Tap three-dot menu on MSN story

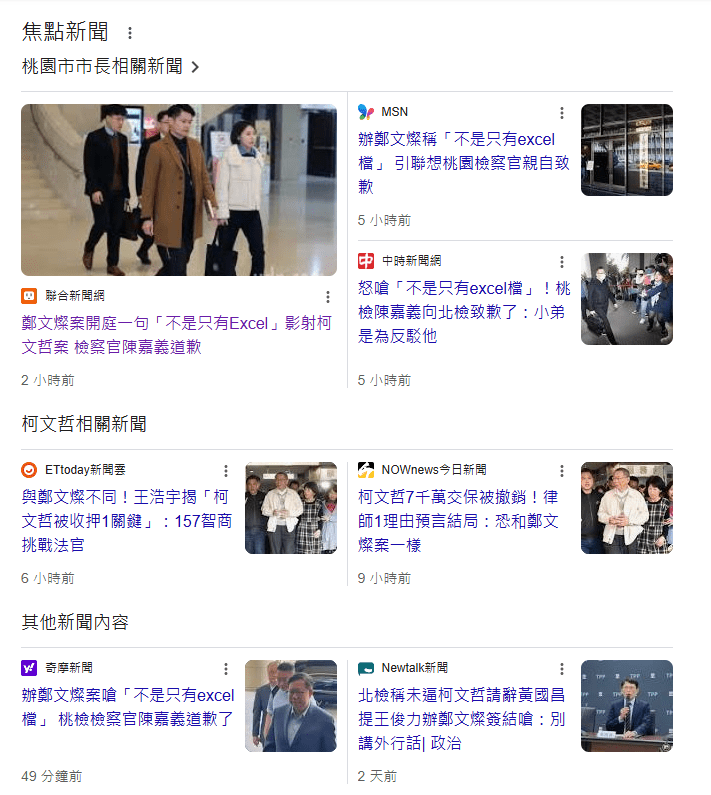click(562, 113)
